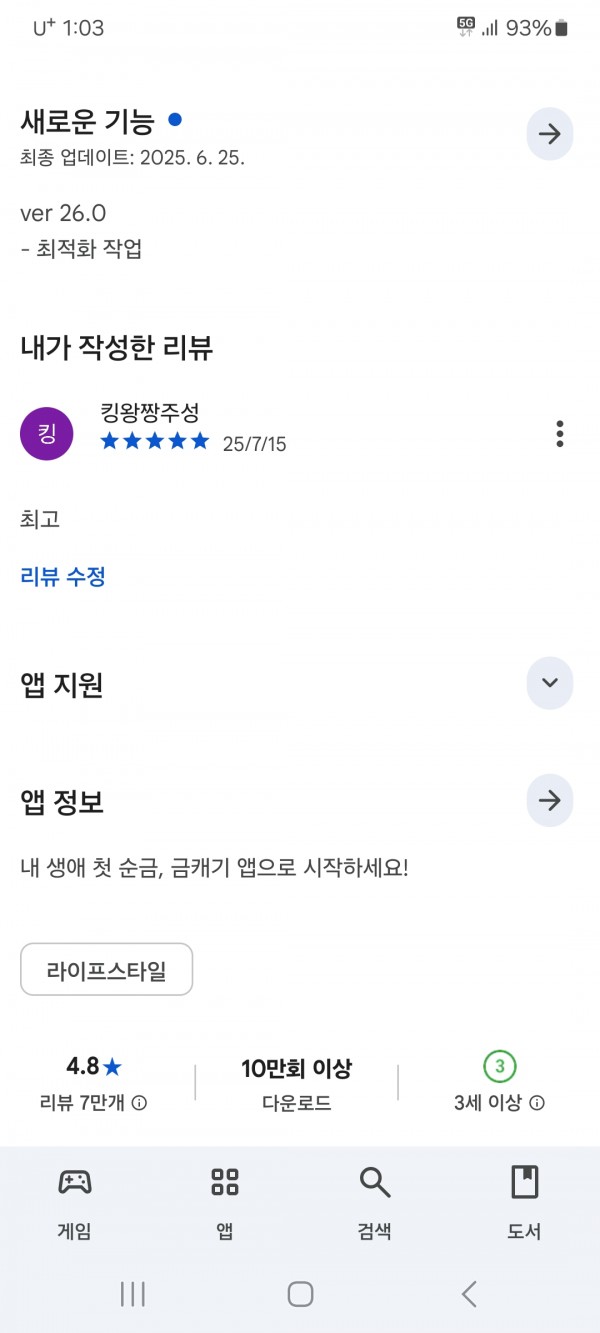The height and width of the screenshot is (1333, 600).
Task: Switch to the 게임 tab
Action: point(75,1201)
